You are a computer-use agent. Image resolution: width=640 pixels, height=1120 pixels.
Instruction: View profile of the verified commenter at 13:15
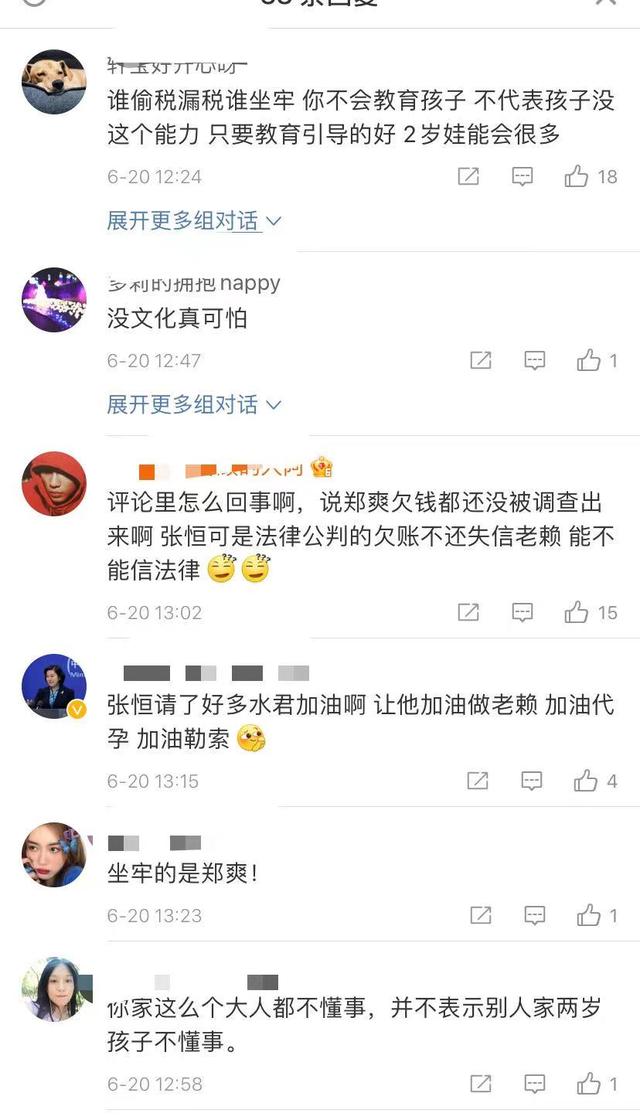[x=54, y=687]
